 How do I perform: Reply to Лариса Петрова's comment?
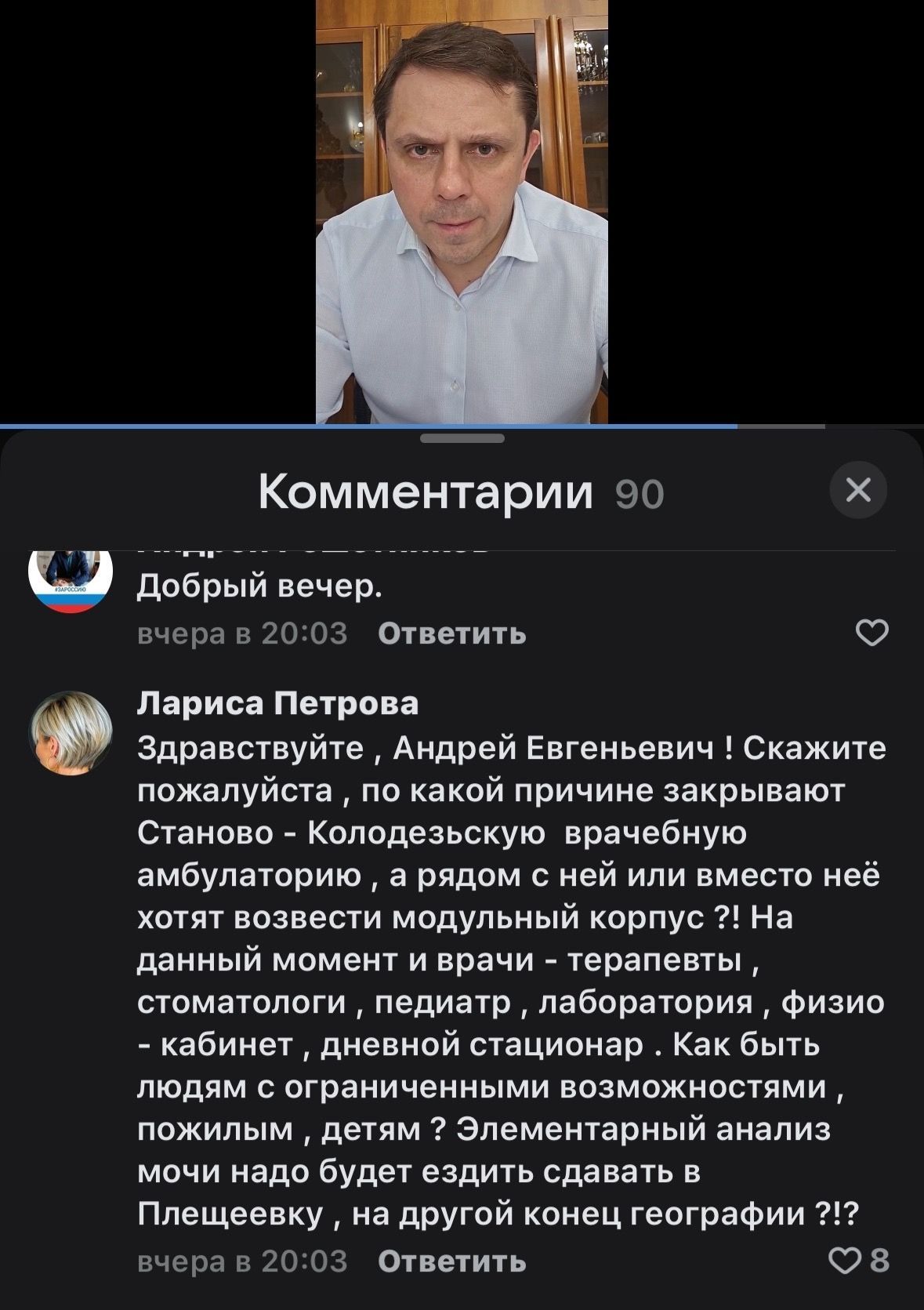(x=451, y=1261)
